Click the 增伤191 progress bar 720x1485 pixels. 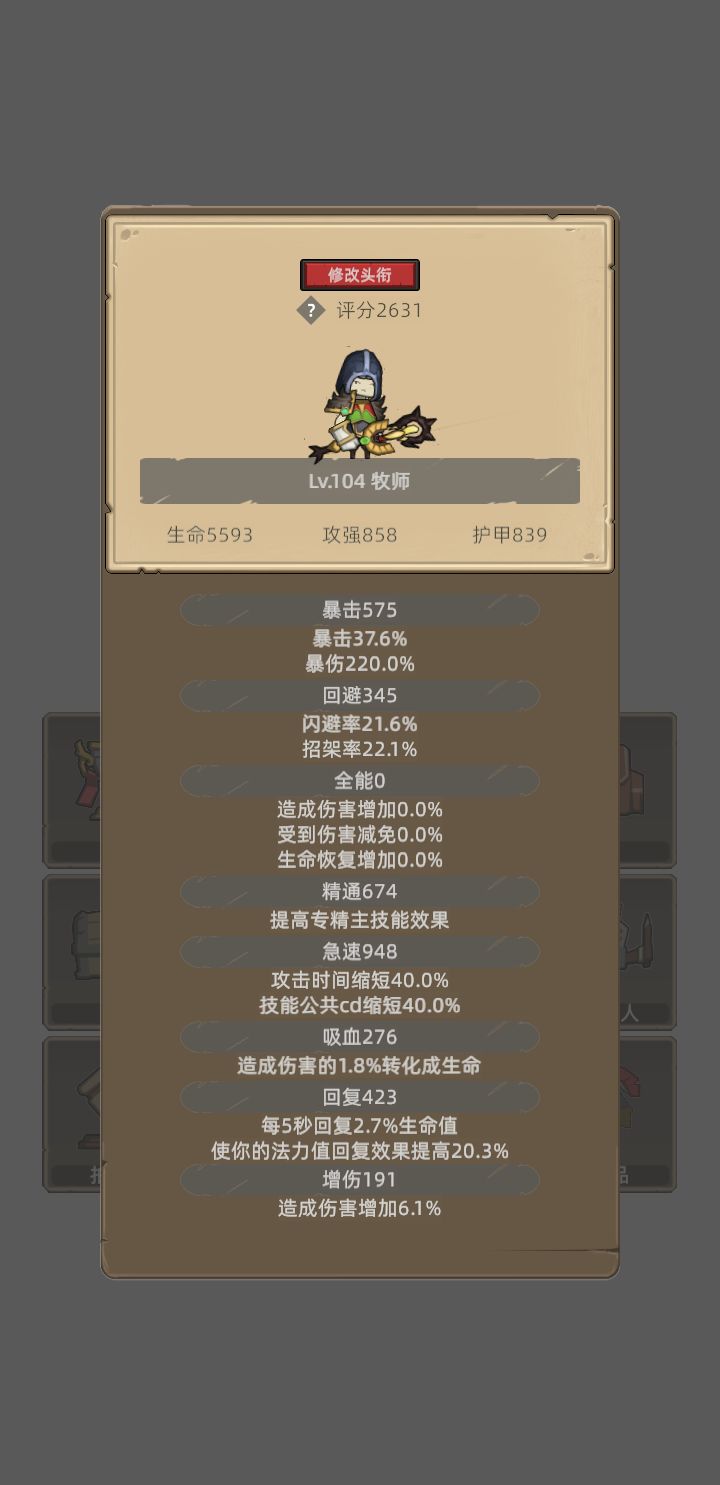coord(360,1180)
